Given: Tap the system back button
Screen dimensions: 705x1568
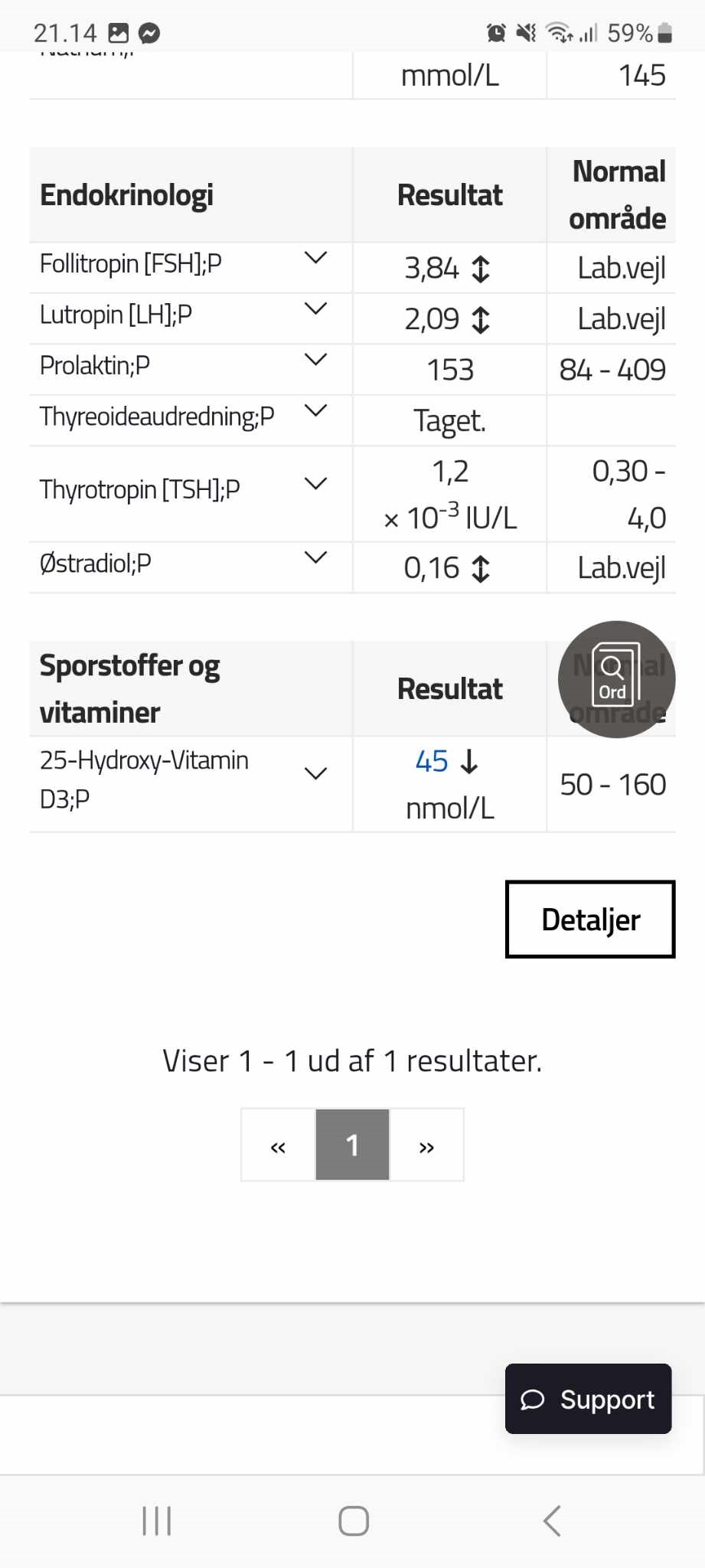Looking at the screenshot, I should (x=552, y=1521).
